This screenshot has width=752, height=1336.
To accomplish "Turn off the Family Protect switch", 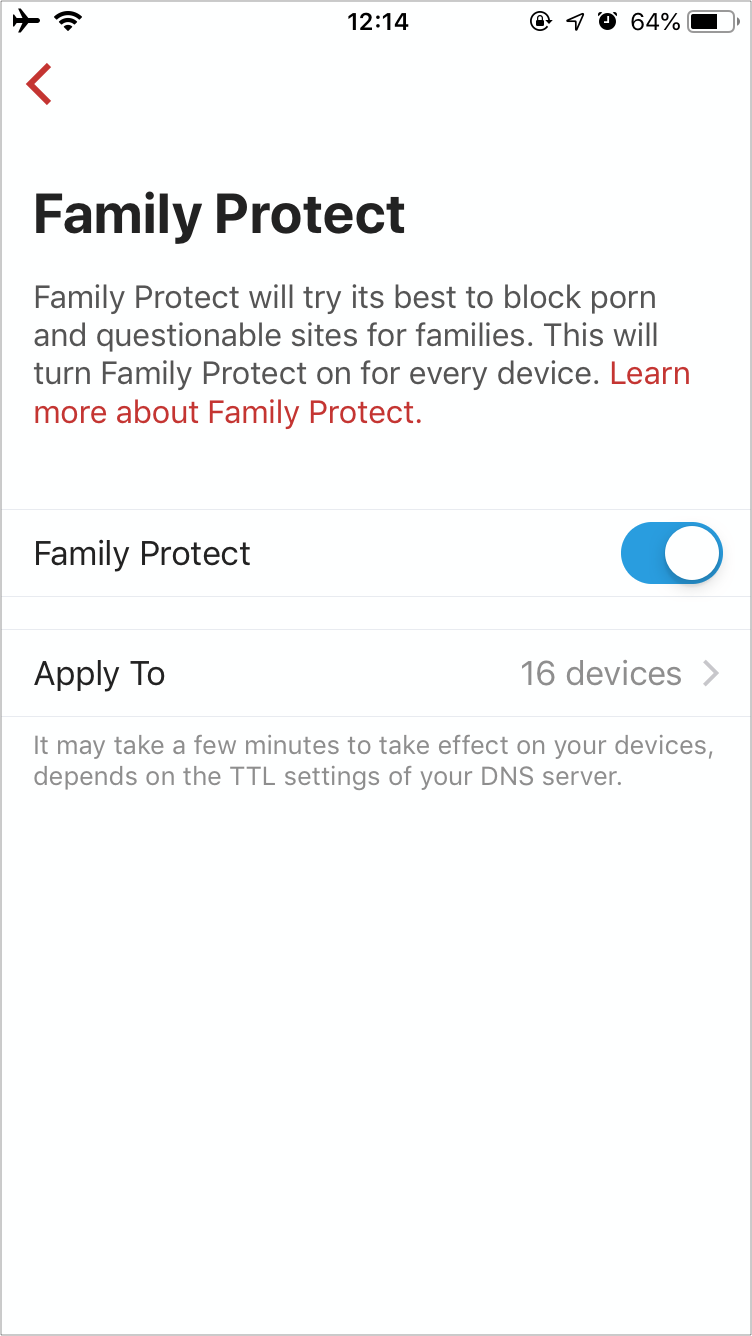I will click(x=671, y=553).
